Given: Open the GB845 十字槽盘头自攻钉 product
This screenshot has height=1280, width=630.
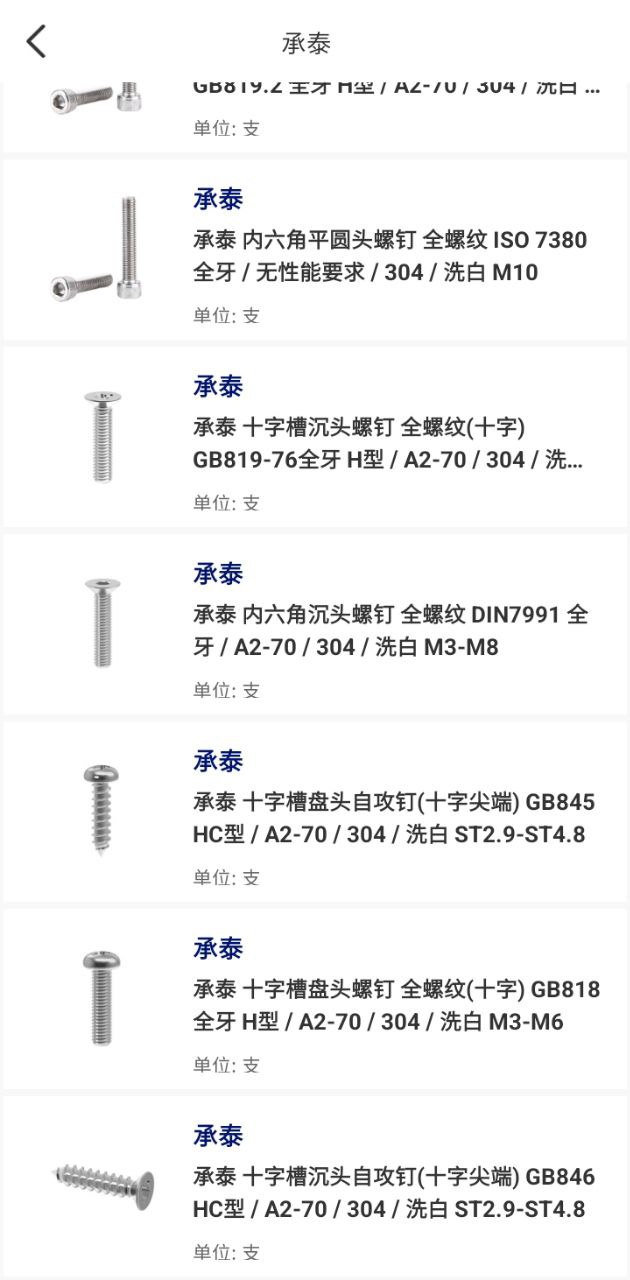Looking at the screenshot, I should [390, 817].
